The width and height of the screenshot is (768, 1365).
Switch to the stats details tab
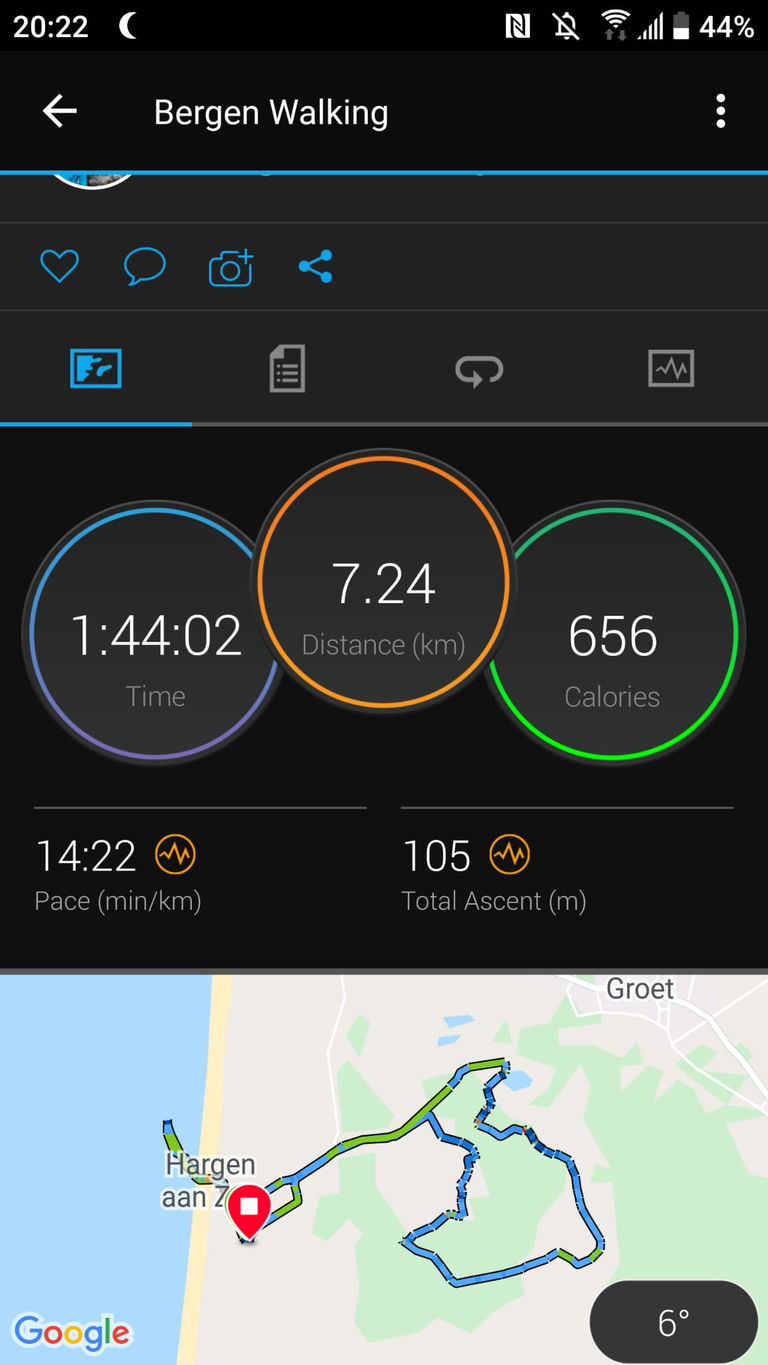click(x=287, y=369)
